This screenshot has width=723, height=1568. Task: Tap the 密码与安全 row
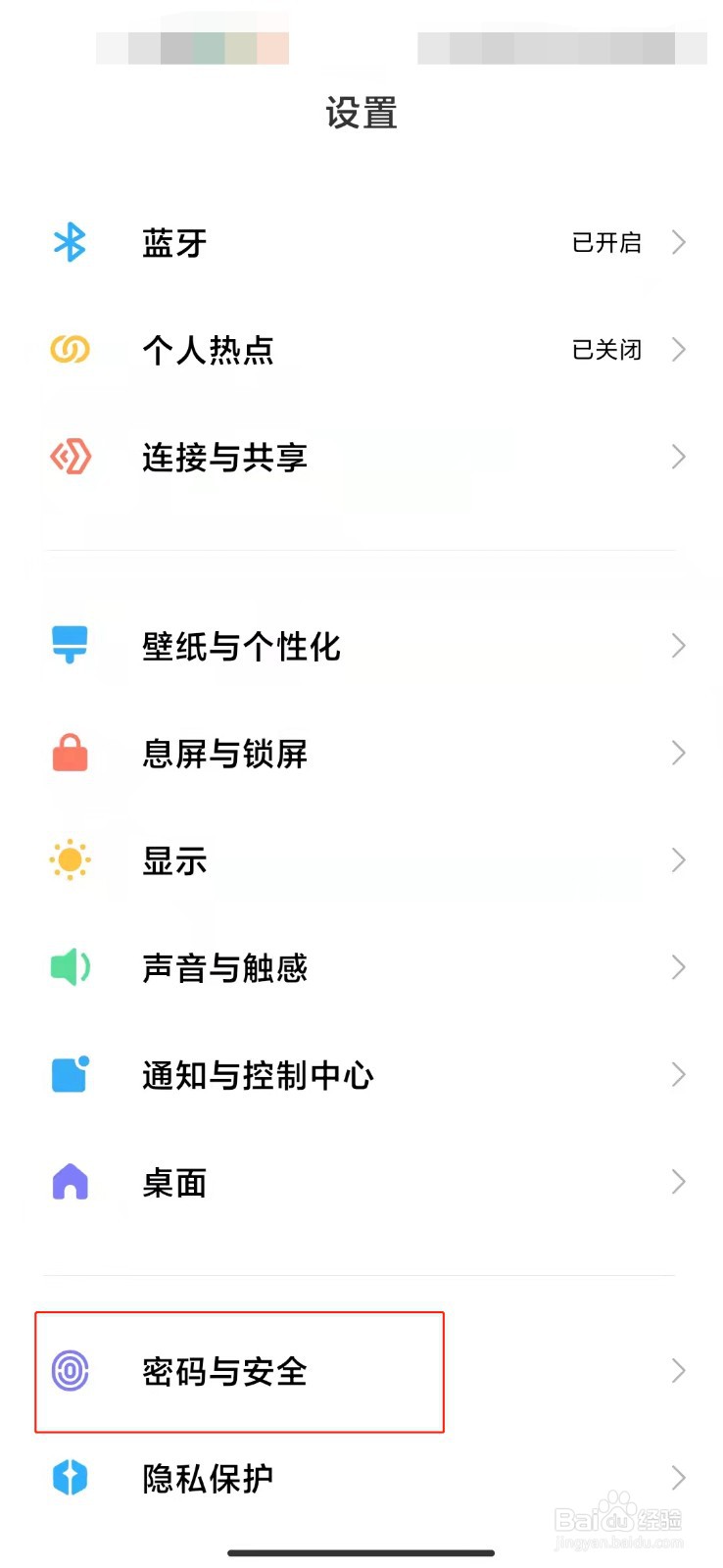pos(361,1371)
